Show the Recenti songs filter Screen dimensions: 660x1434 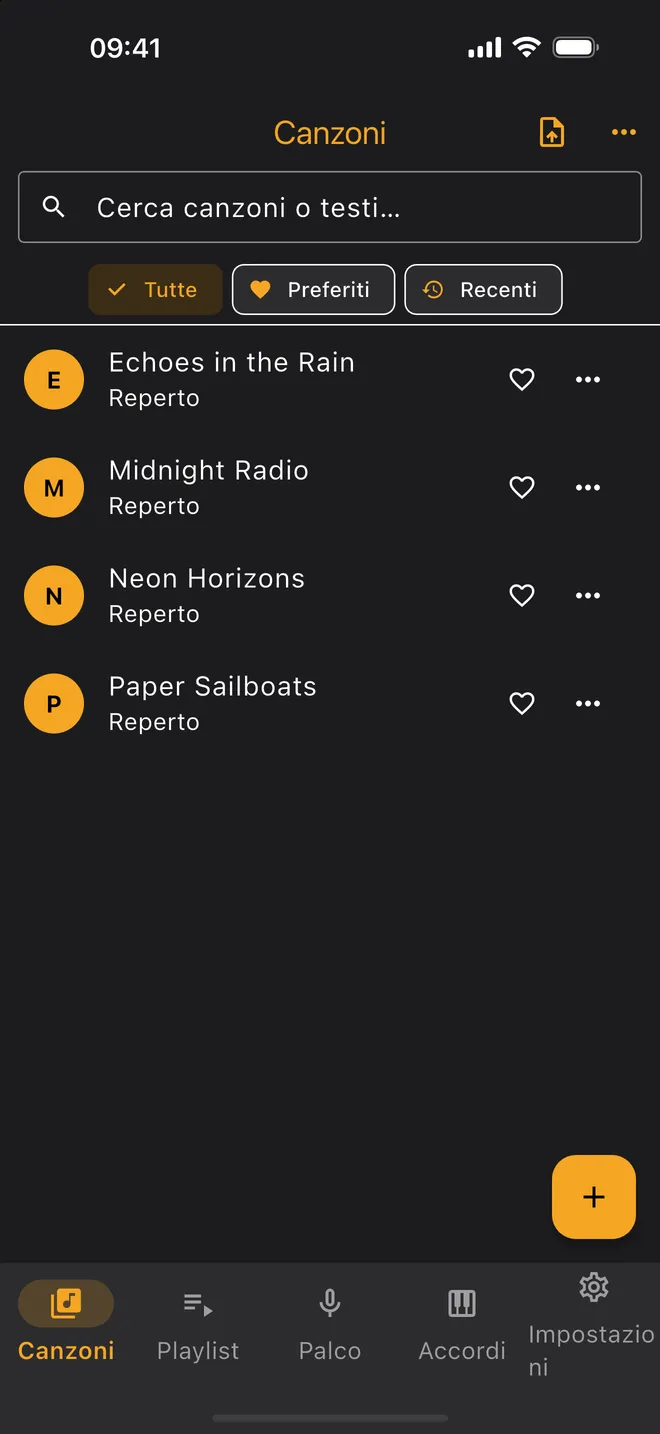(x=483, y=290)
